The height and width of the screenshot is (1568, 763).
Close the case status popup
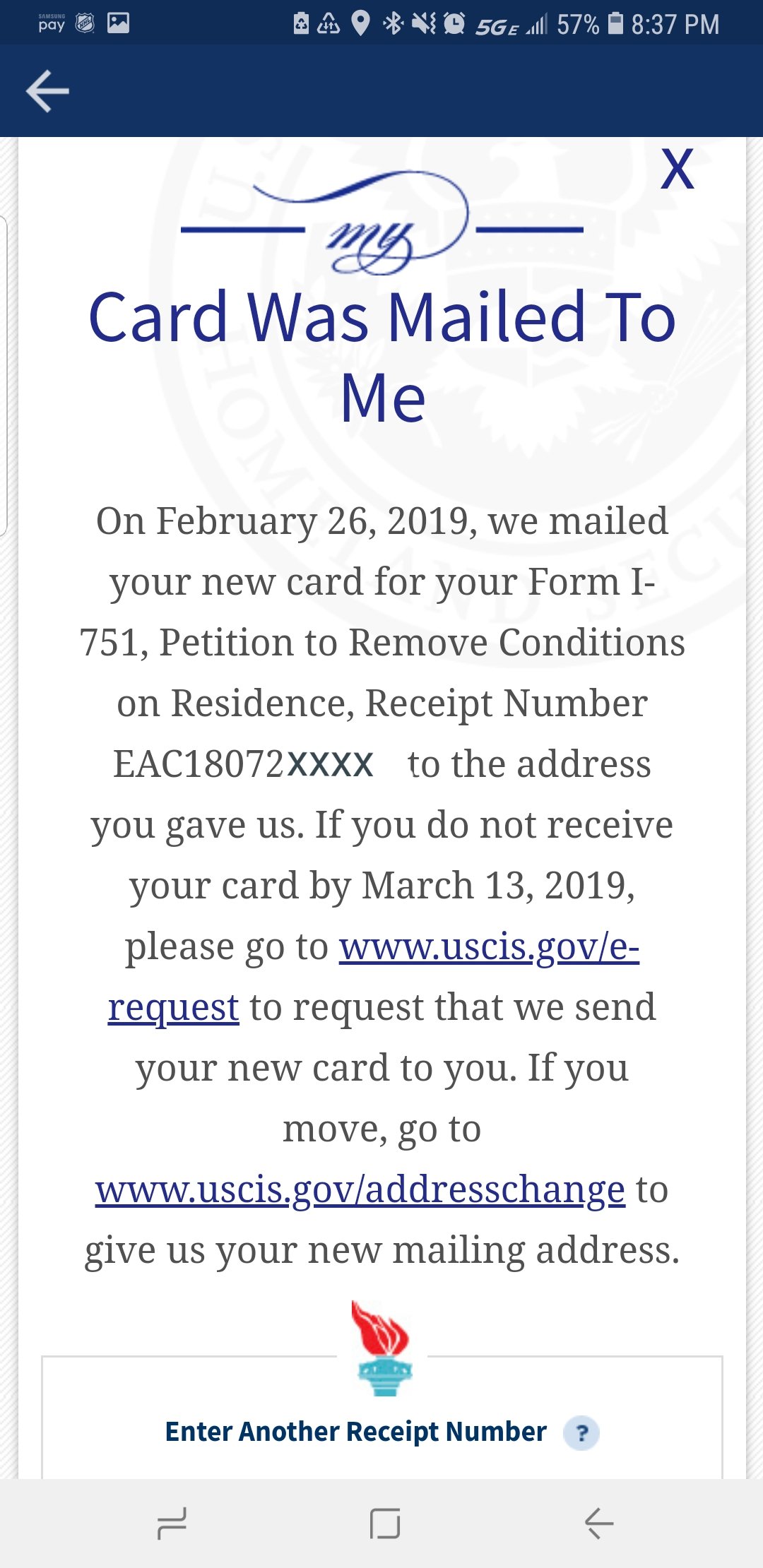(x=677, y=170)
